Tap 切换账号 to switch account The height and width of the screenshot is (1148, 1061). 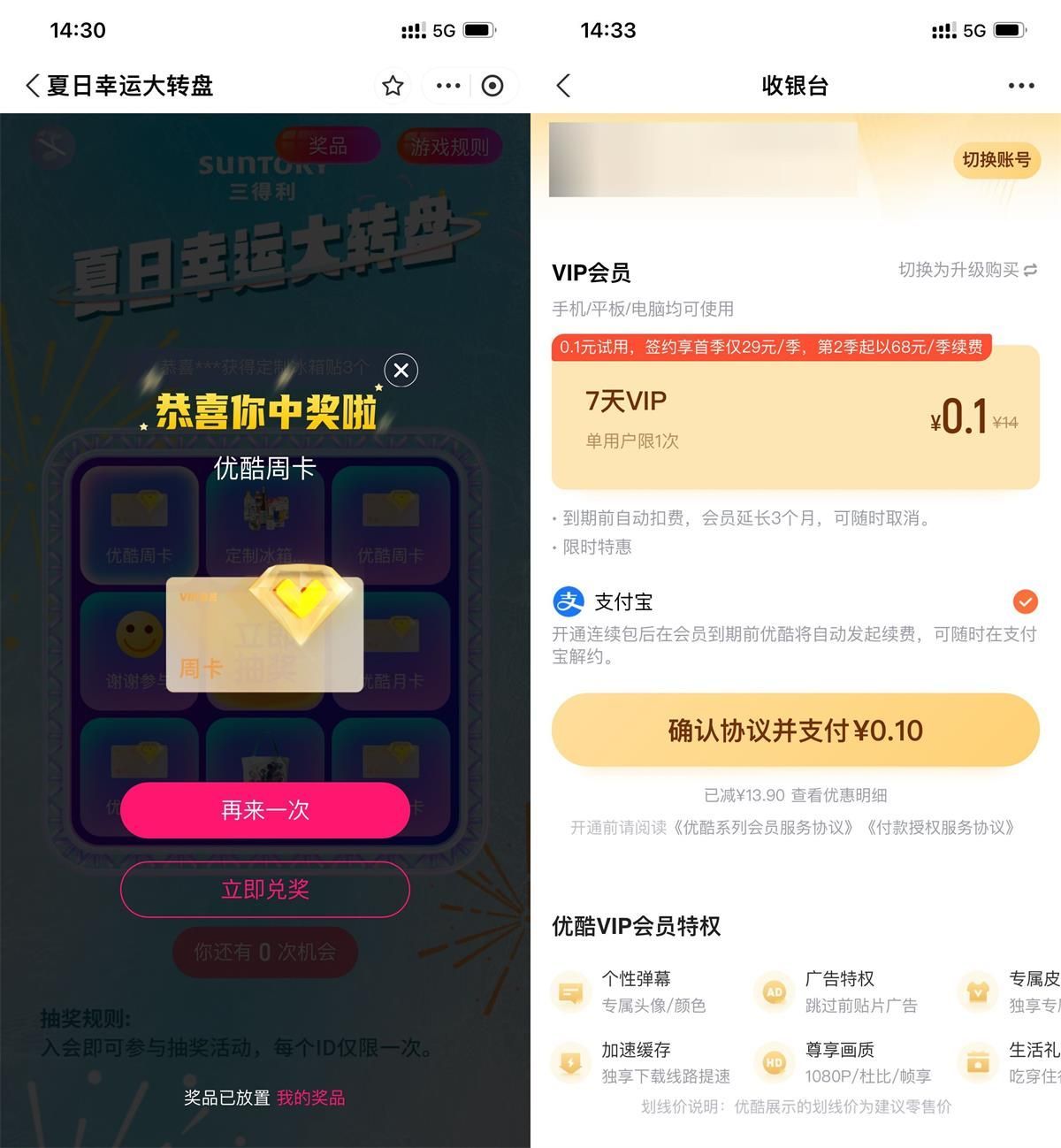pos(996,160)
